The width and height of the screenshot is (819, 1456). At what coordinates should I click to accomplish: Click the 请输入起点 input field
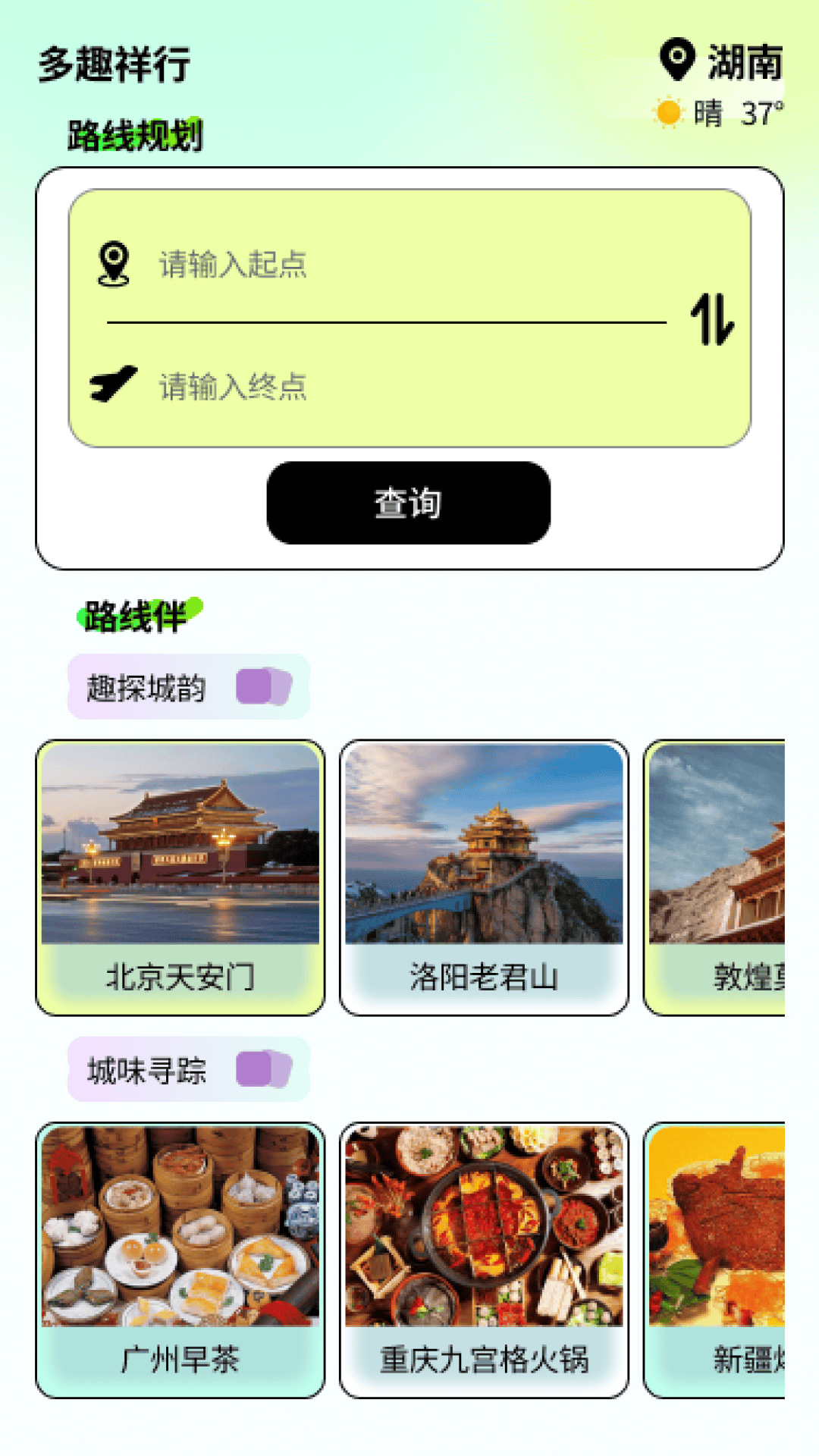(303, 265)
